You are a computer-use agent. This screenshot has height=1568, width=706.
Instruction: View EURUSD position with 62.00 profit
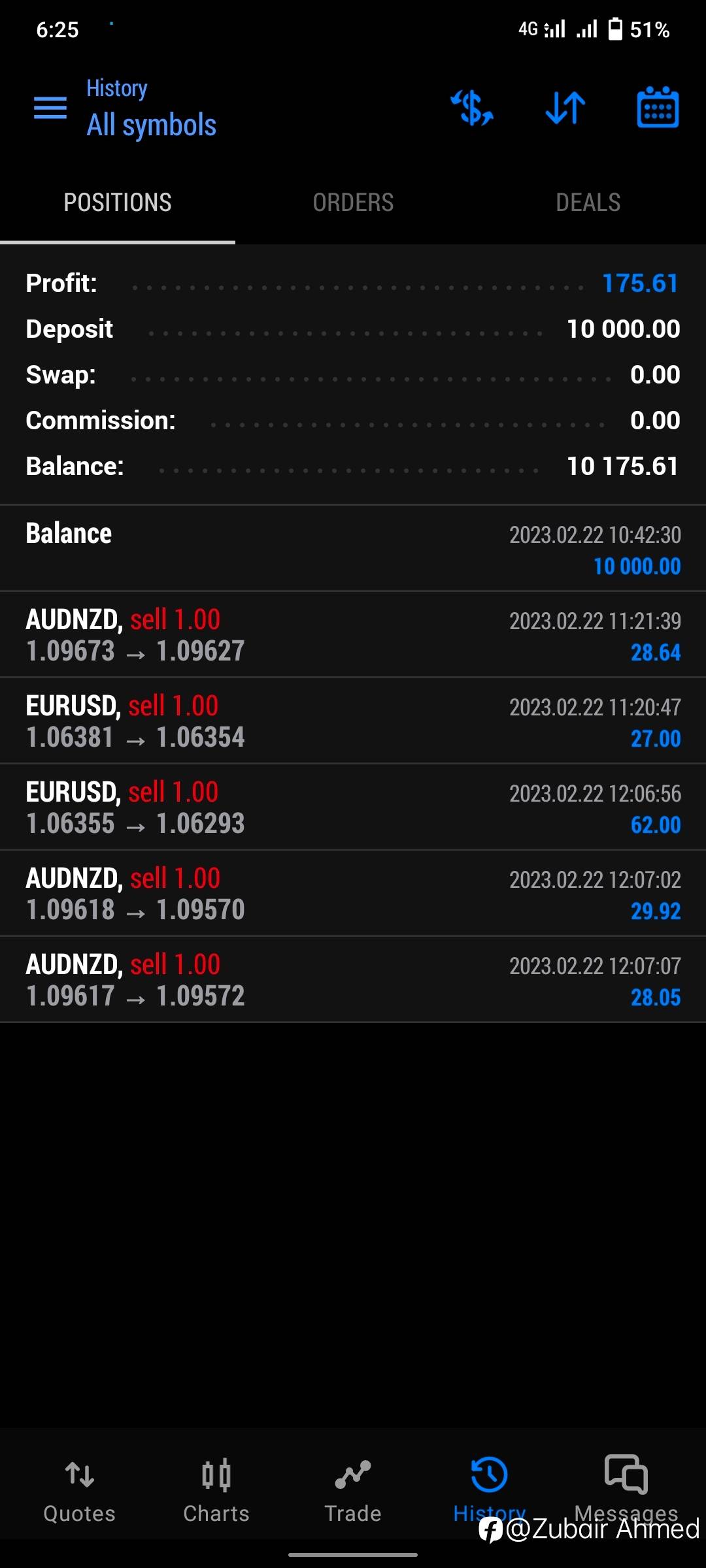[x=353, y=807]
